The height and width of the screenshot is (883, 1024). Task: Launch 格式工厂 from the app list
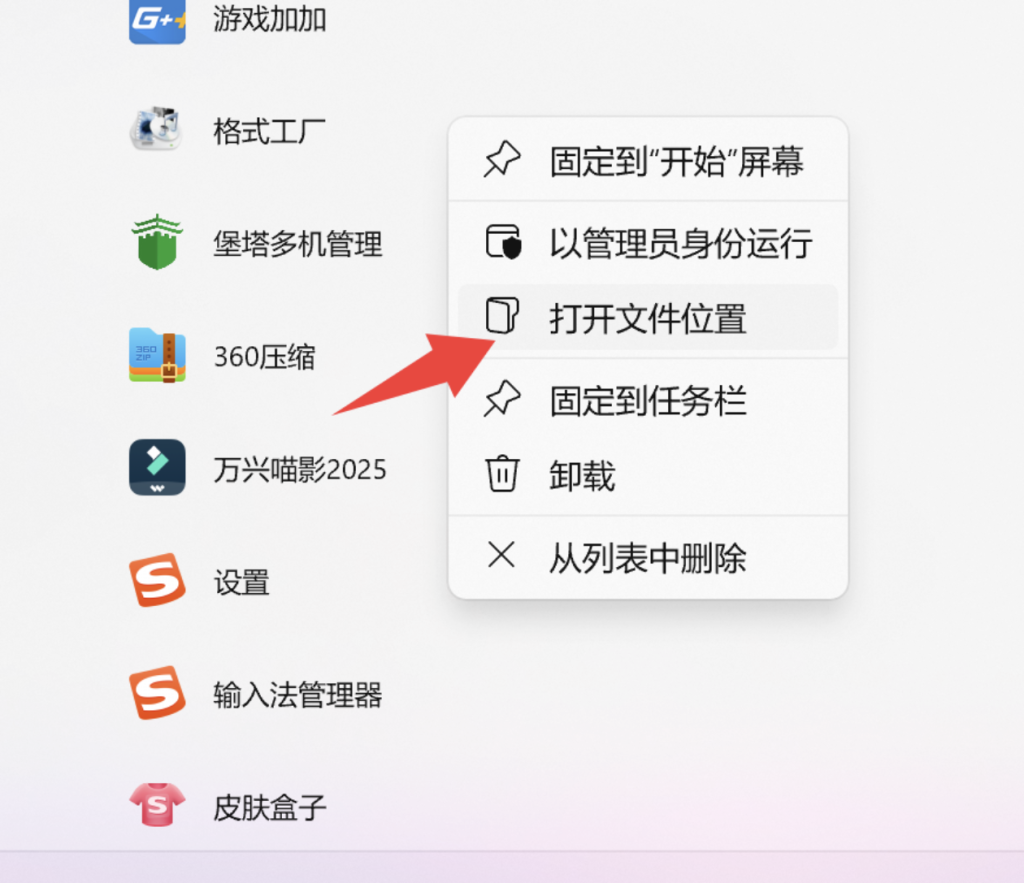(268, 130)
